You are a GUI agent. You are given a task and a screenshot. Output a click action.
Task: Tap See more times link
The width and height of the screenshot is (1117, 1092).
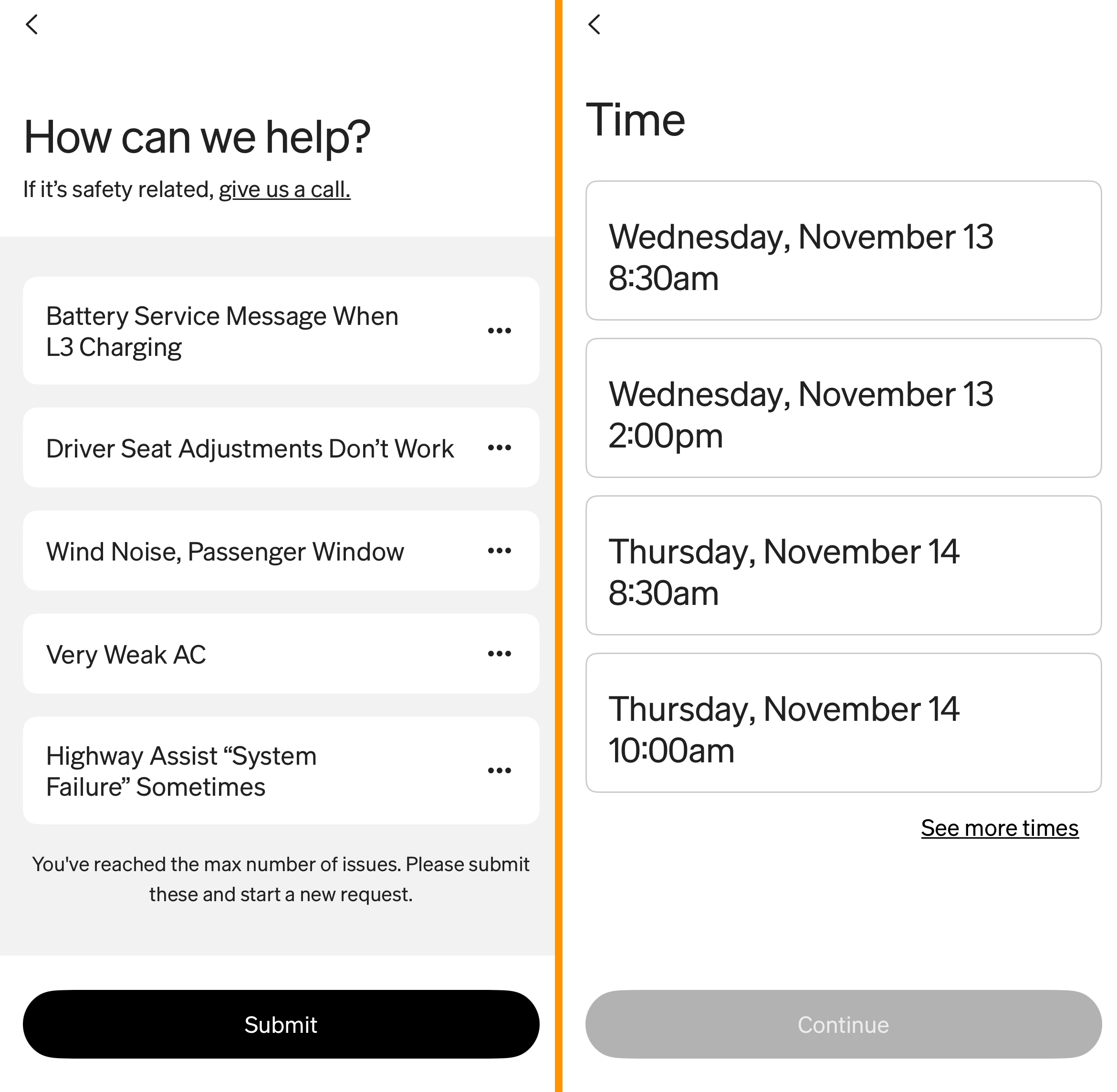pyautogui.click(x=1000, y=828)
